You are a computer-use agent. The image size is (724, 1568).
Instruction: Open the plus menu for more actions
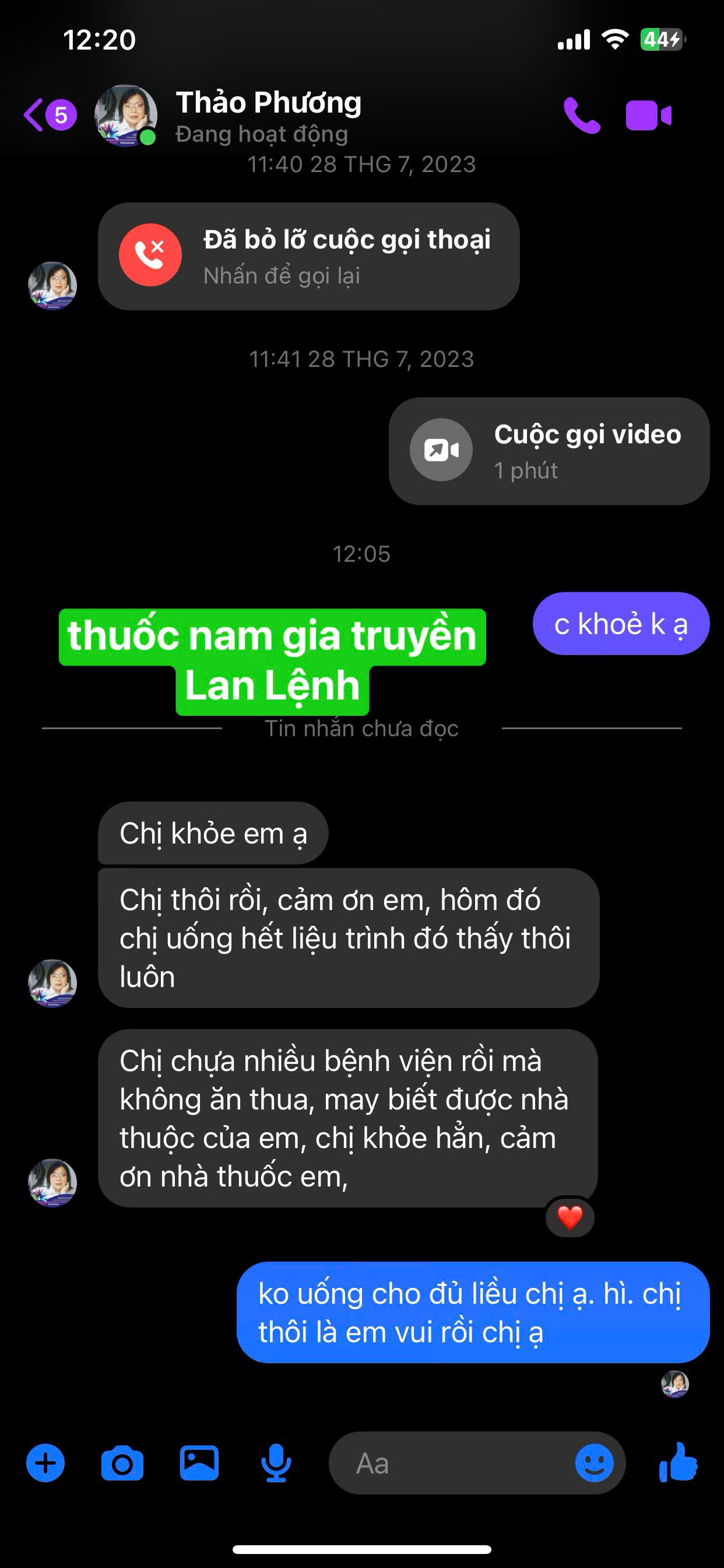pyautogui.click(x=45, y=1462)
